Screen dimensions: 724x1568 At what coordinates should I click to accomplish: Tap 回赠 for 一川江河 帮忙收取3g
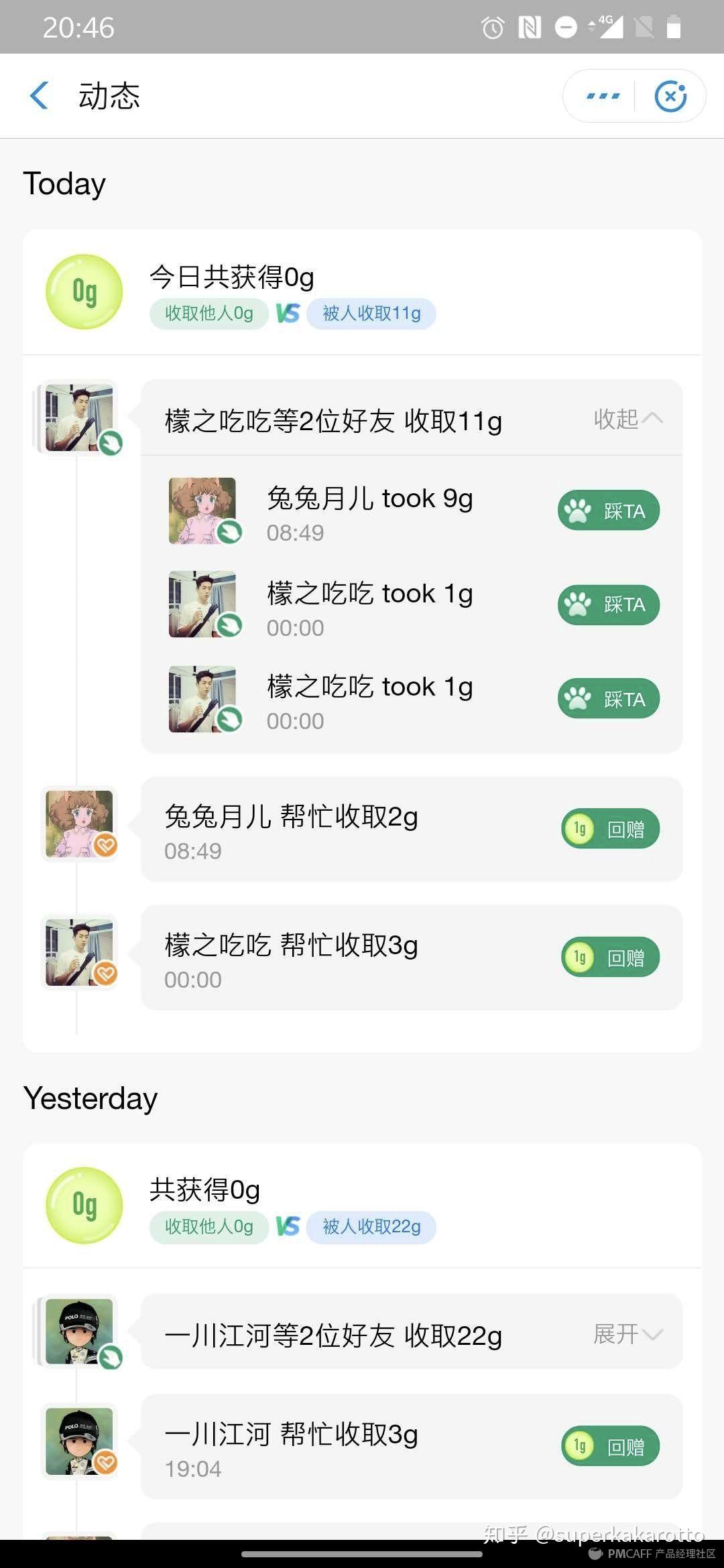610,1446
